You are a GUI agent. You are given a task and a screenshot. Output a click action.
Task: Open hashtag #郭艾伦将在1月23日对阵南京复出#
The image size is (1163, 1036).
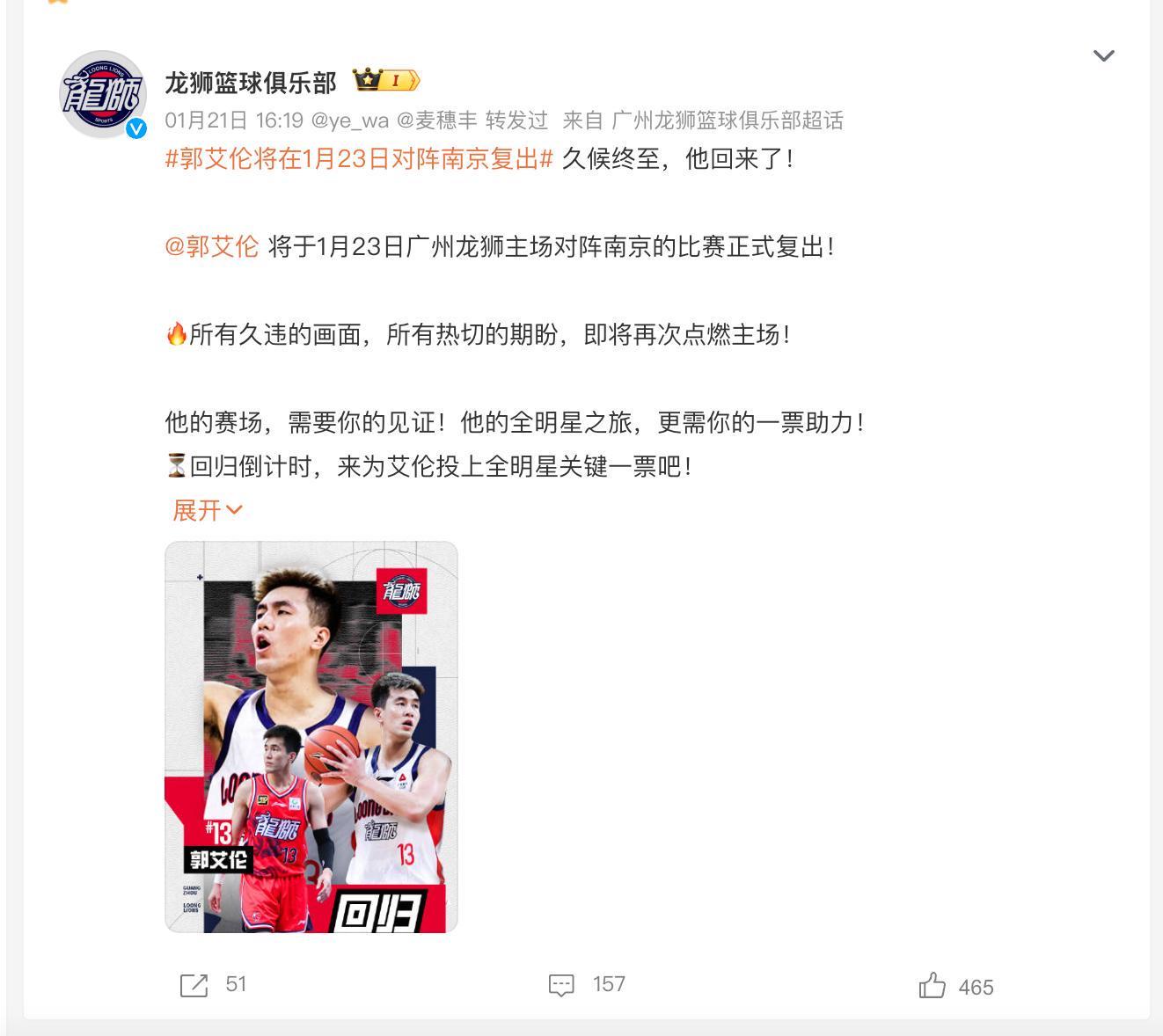click(x=359, y=159)
